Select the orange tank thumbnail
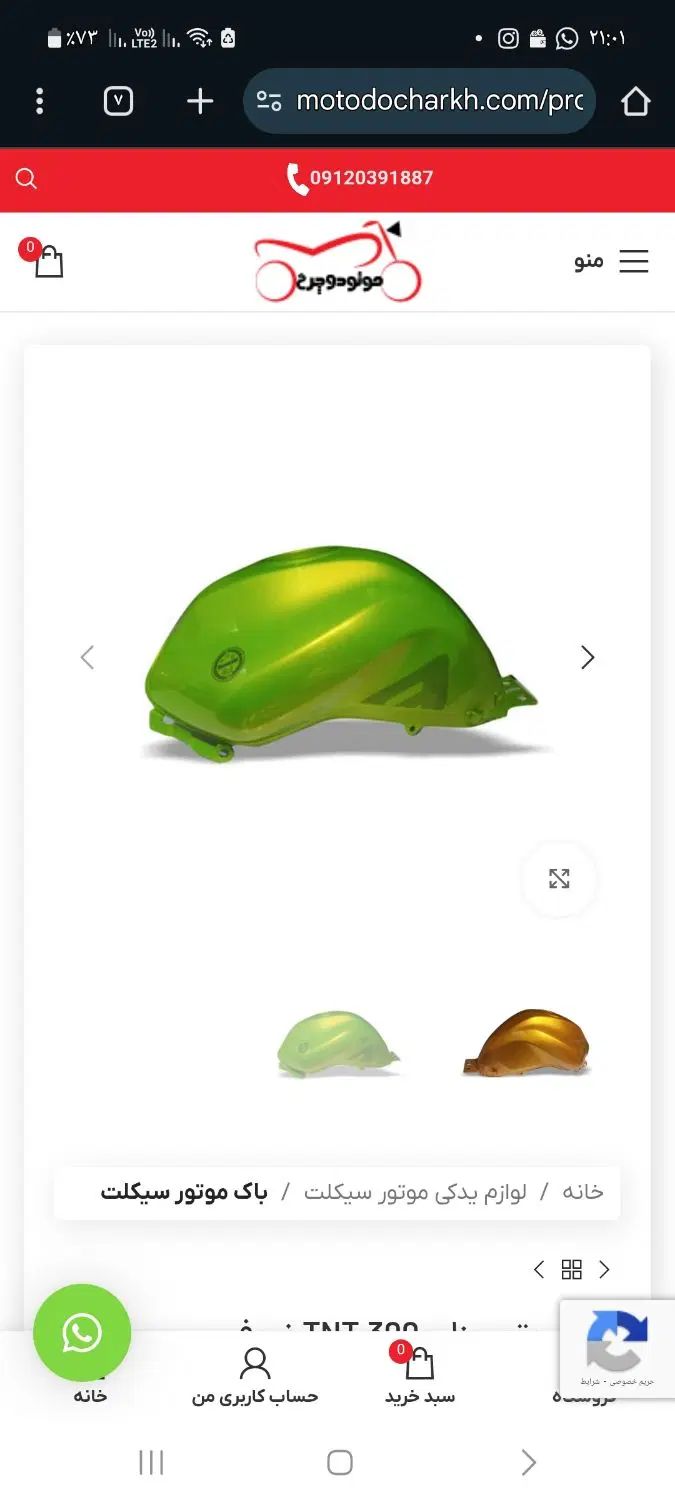This screenshot has height=1500, width=675. pyautogui.click(x=526, y=1043)
